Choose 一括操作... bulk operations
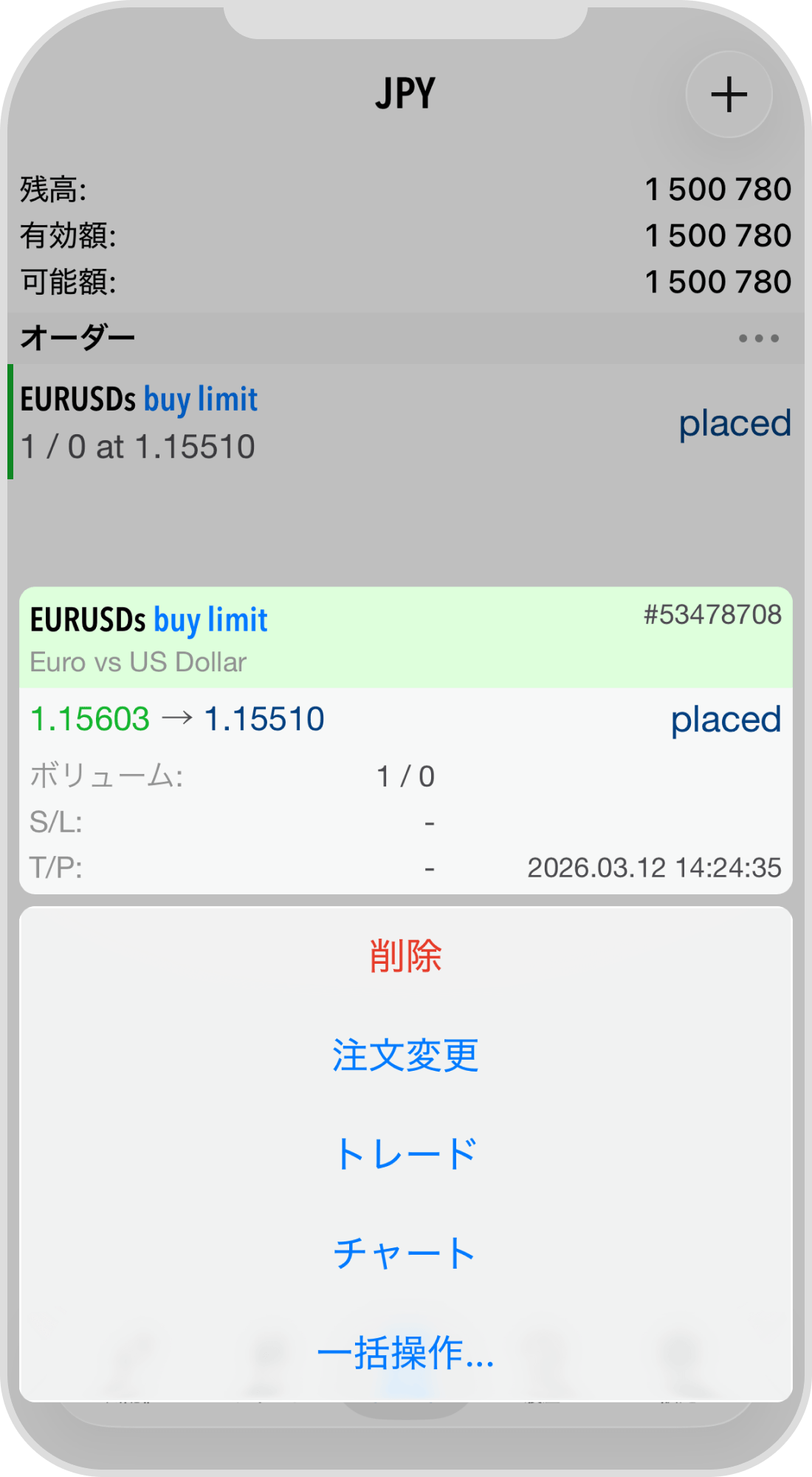812x1477 pixels. (x=405, y=1352)
